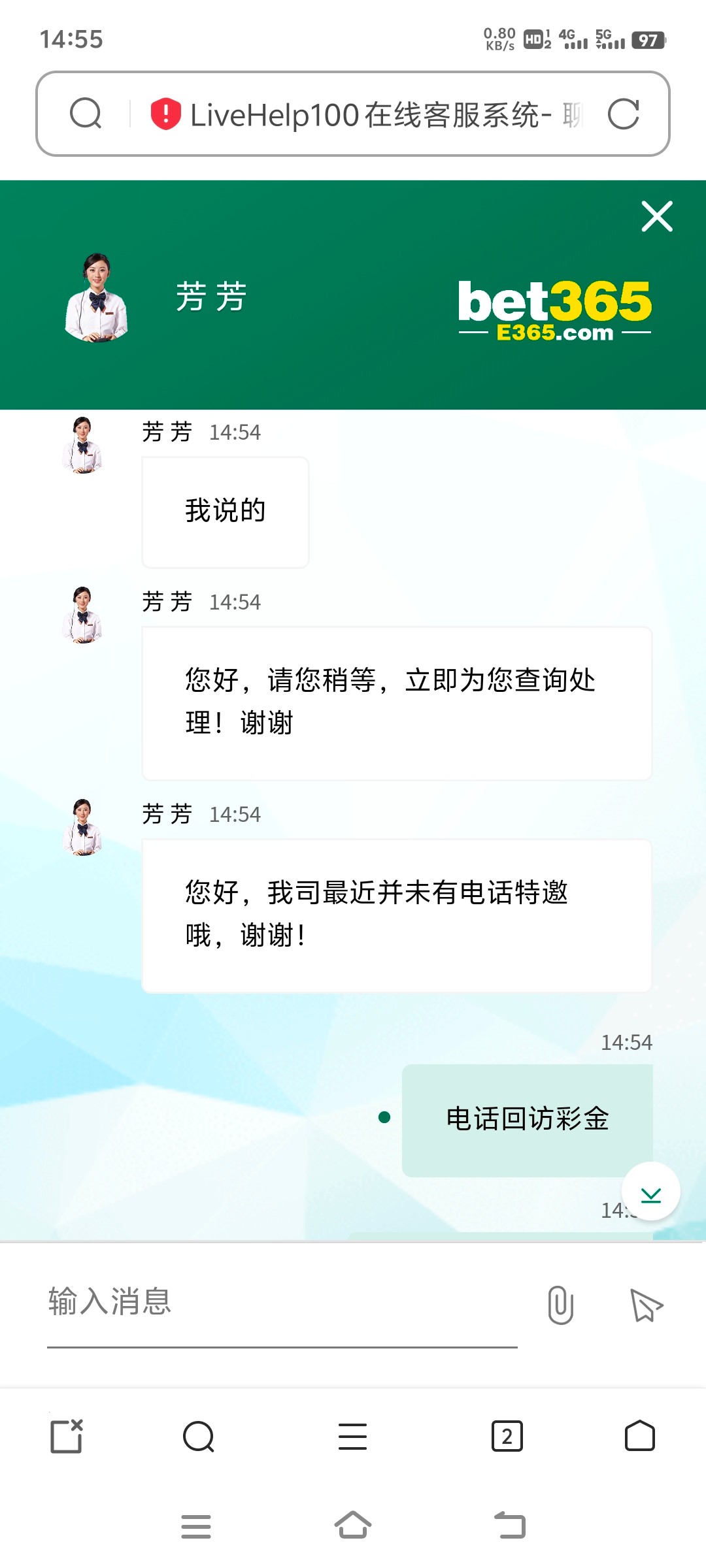Open the browser menu with three lines
This screenshot has width=706, height=1568.
pyautogui.click(x=353, y=1436)
